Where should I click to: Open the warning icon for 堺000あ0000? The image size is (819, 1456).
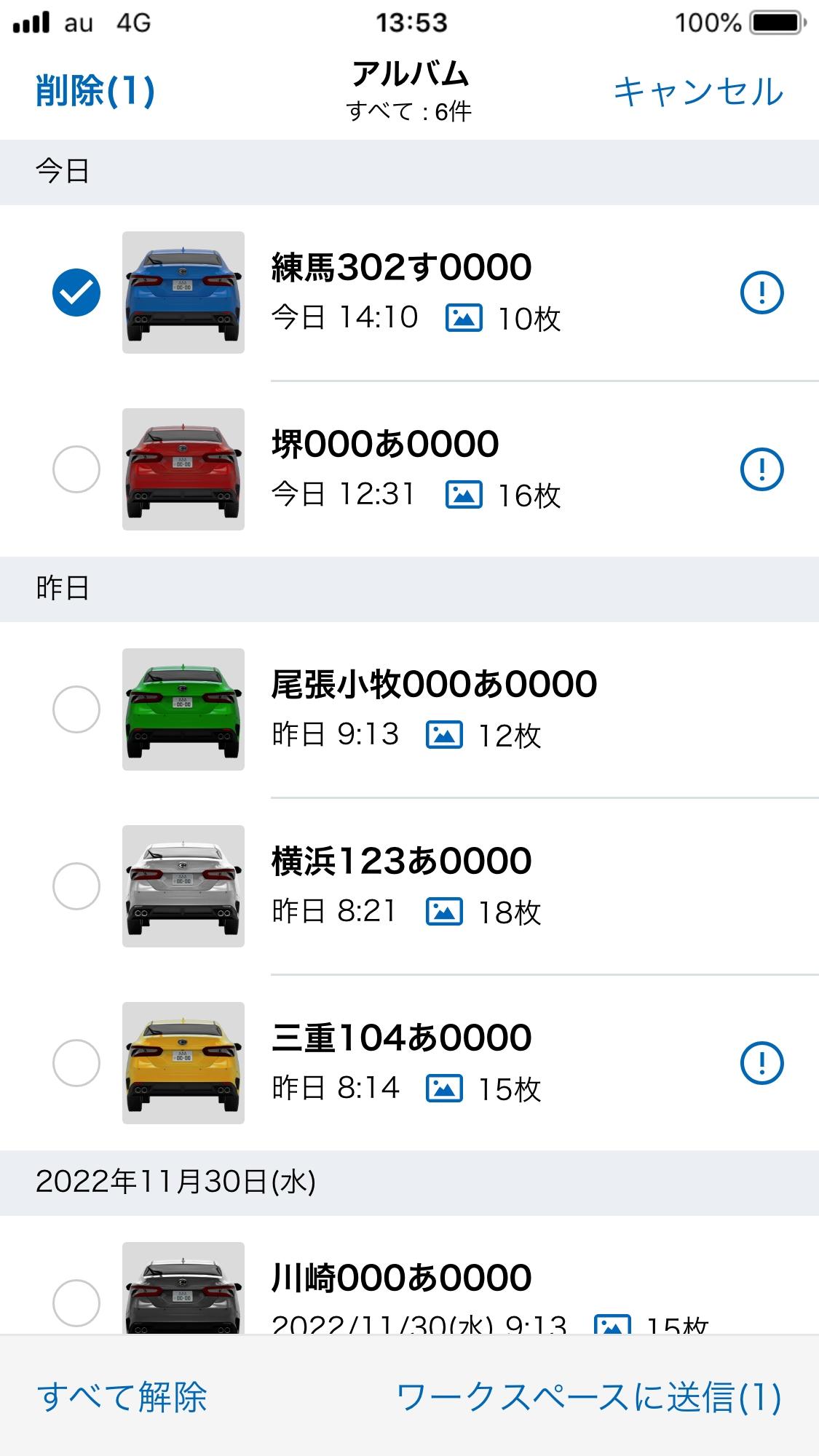pyautogui.click(x=762, y=469)
